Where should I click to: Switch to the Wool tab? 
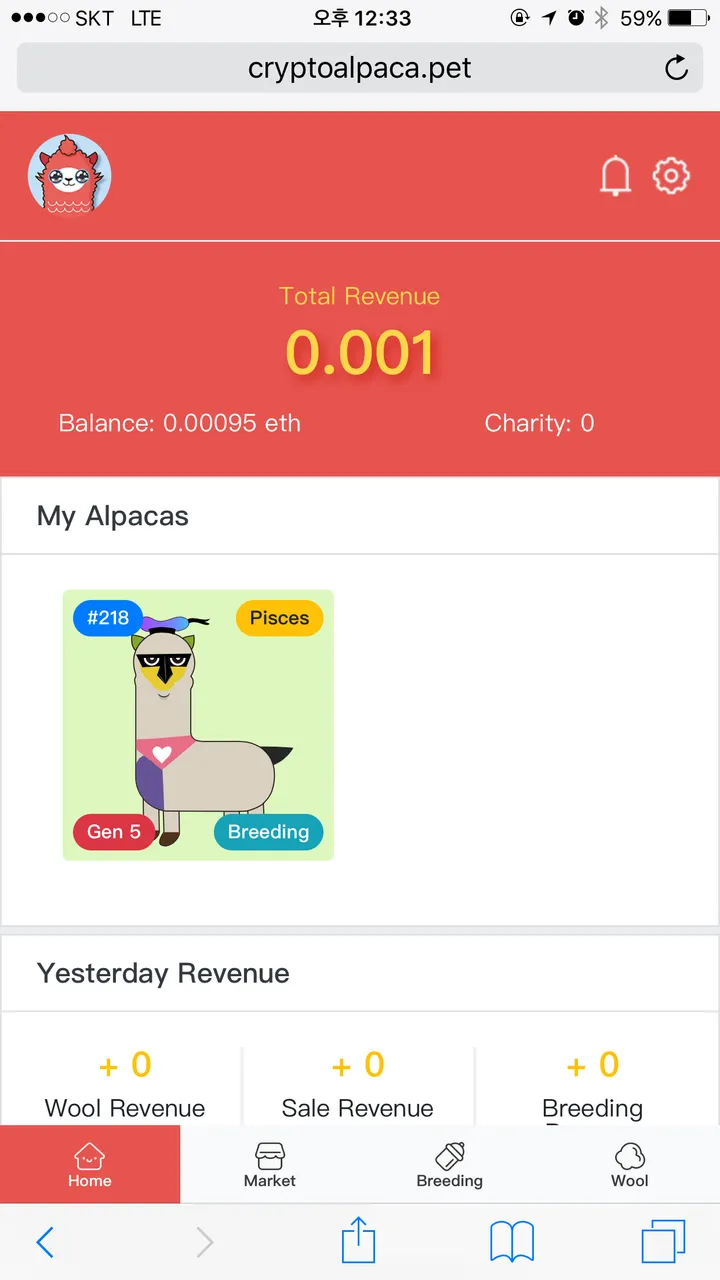click(x=629, y=1165)
